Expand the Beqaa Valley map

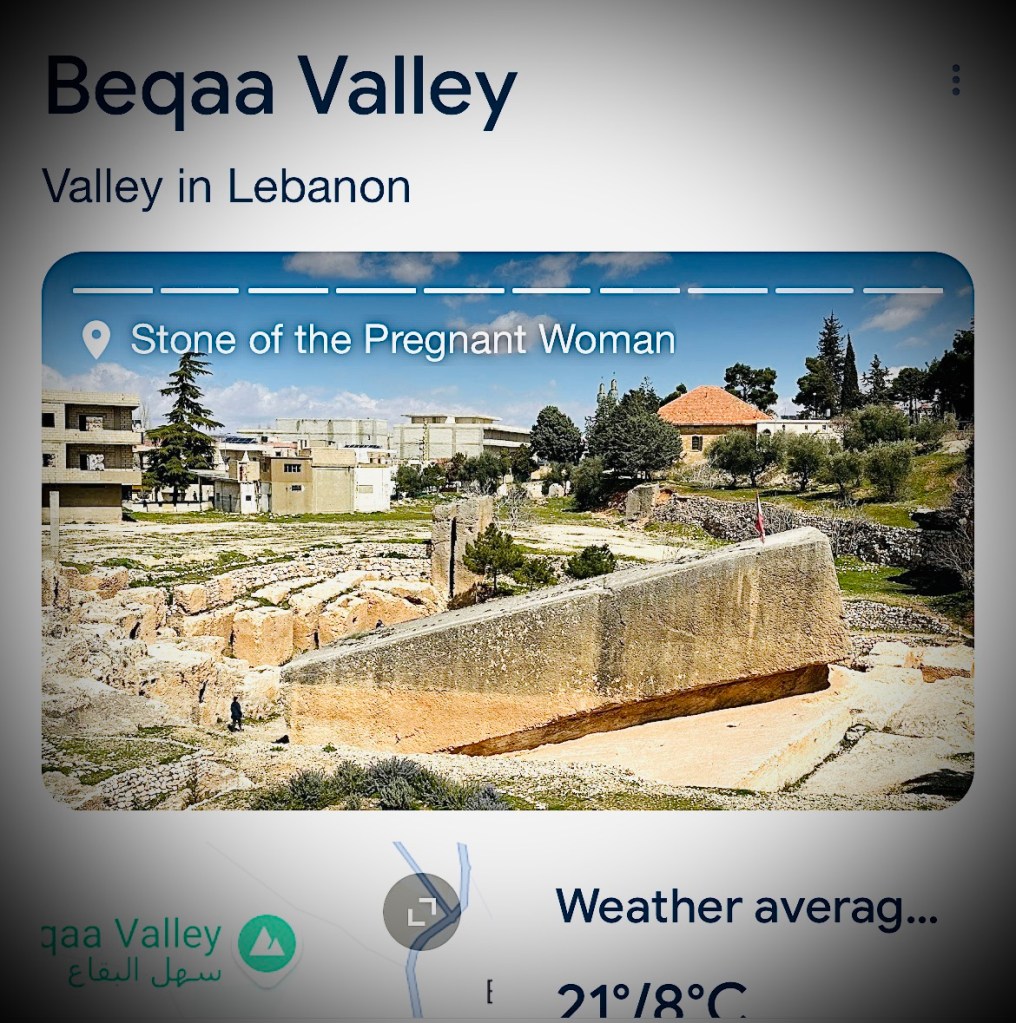(422, 912)
